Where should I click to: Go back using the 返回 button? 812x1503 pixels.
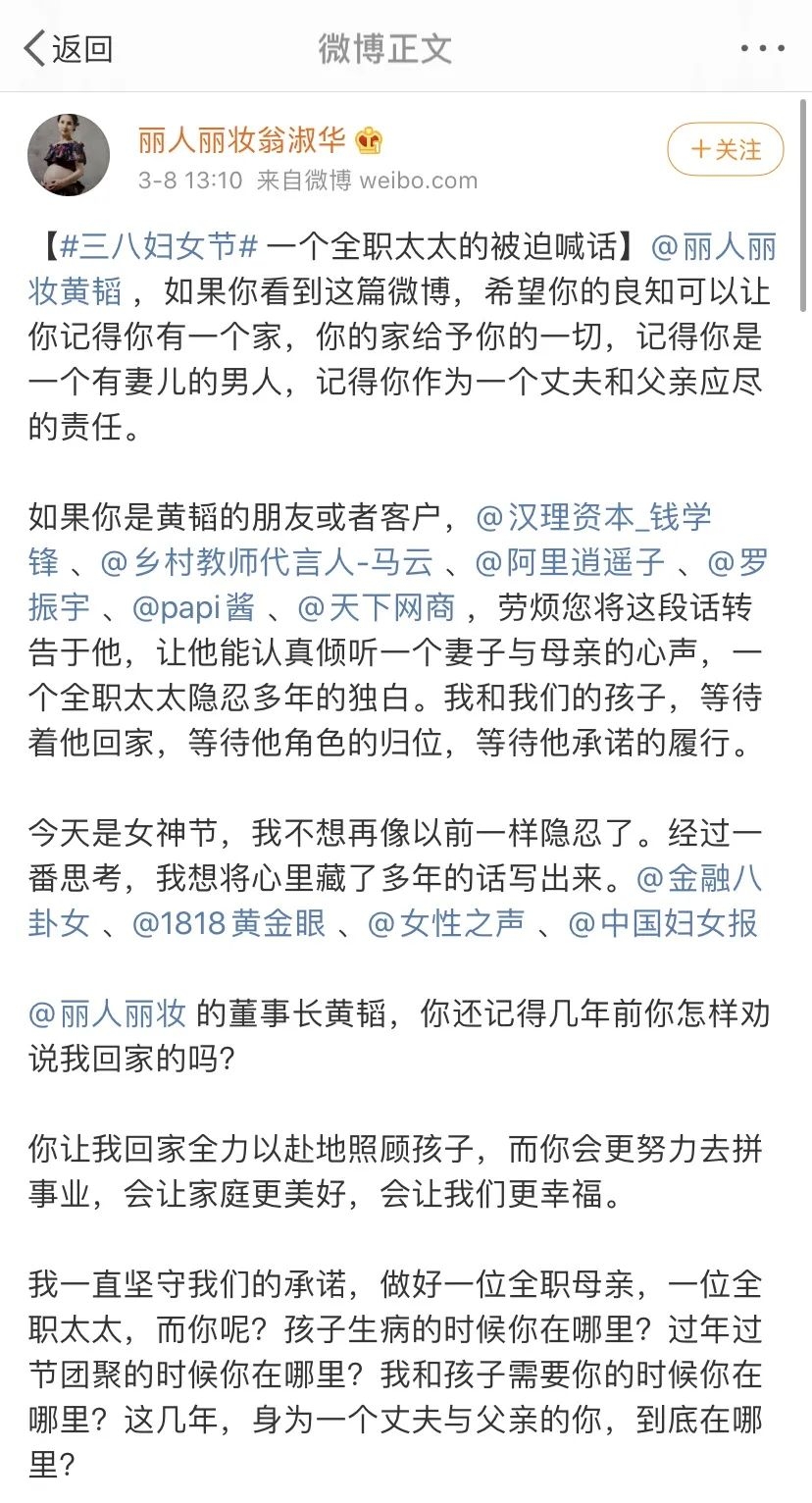click(x=69, y=48)
